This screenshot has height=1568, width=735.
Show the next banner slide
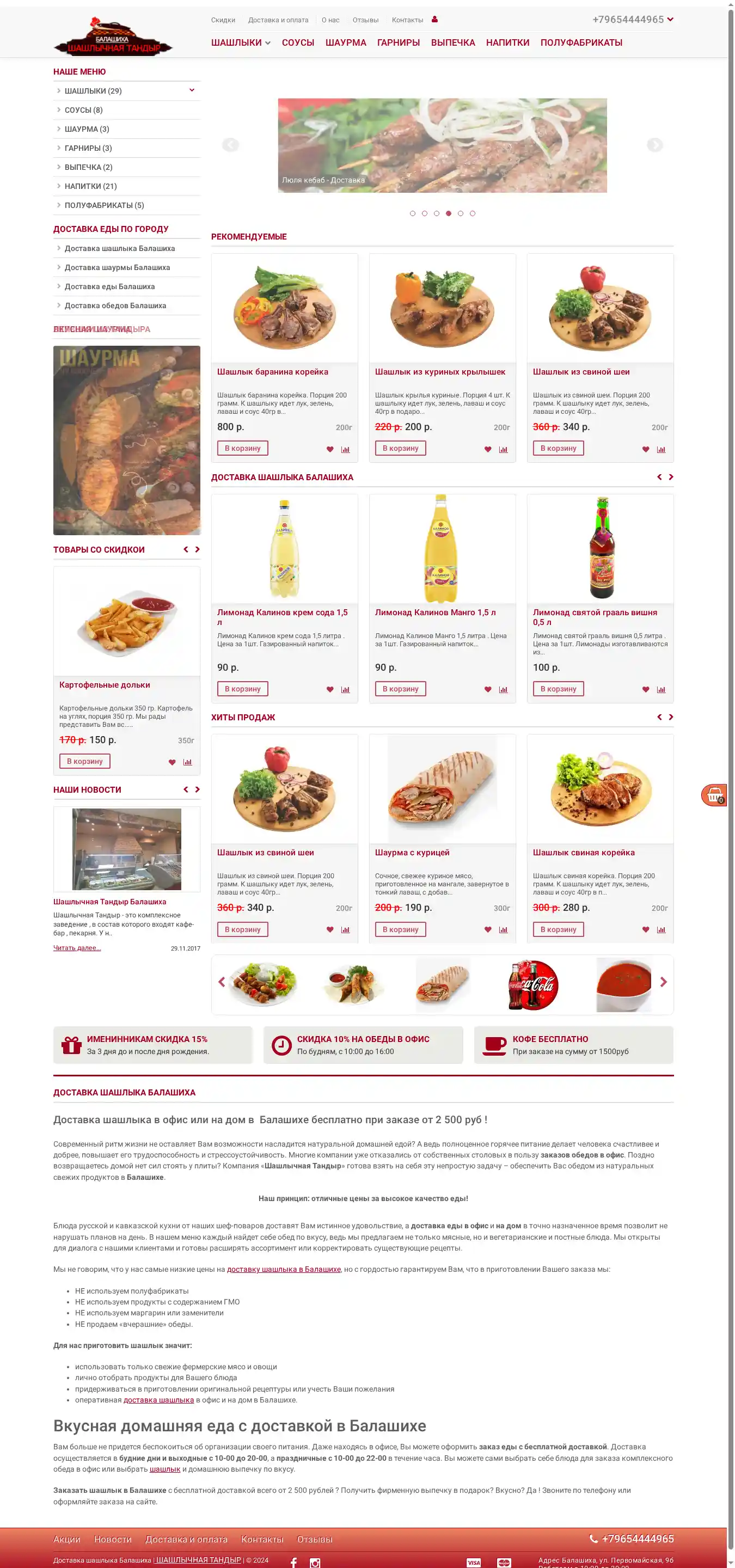point(654,145)
